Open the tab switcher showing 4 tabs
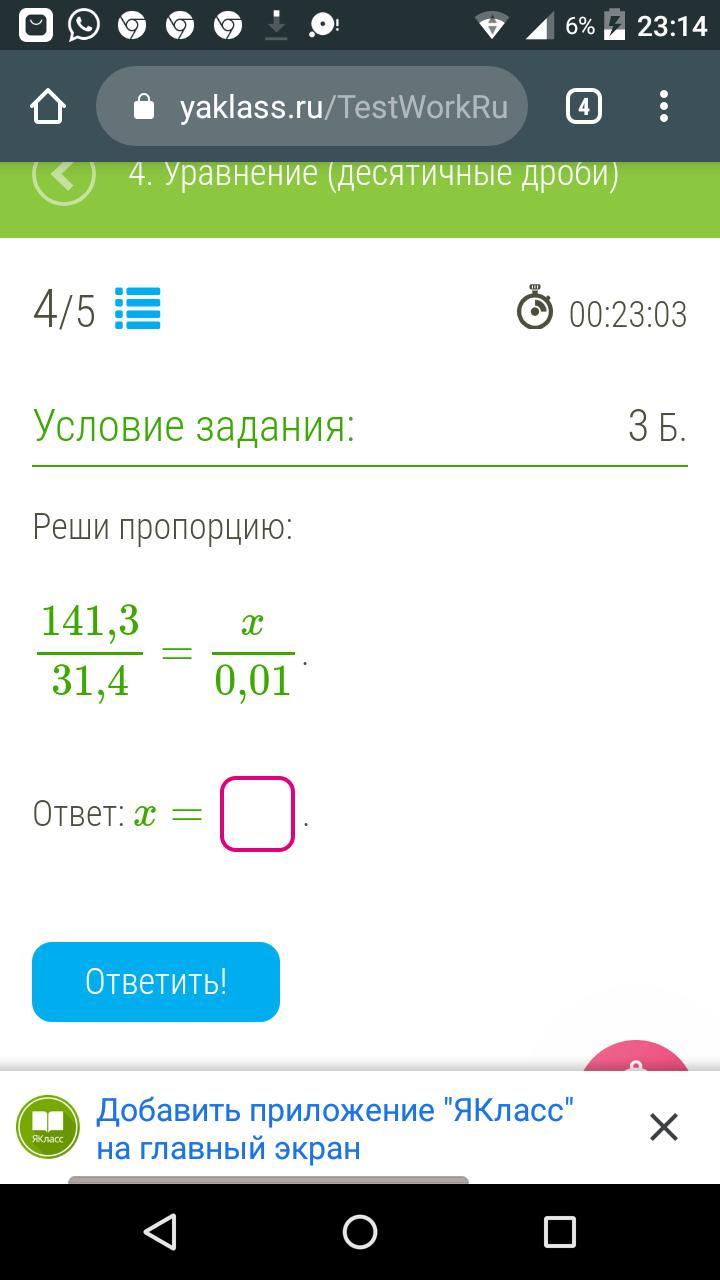Image resolution: width=720 pixels, height=1280 pixels. coord(583,107)
